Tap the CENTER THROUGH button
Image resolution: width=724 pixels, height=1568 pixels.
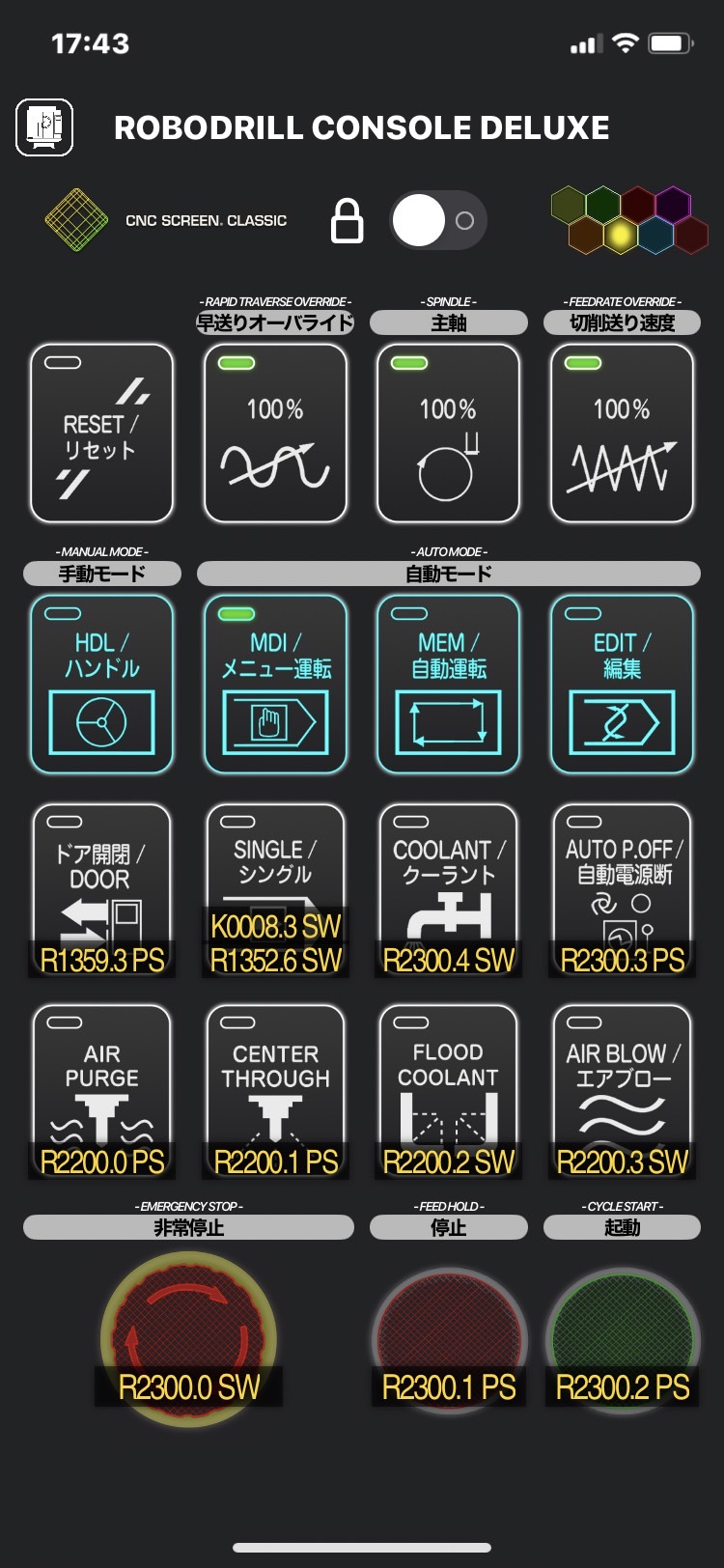pyautogui.click(x=275, y=1089)
